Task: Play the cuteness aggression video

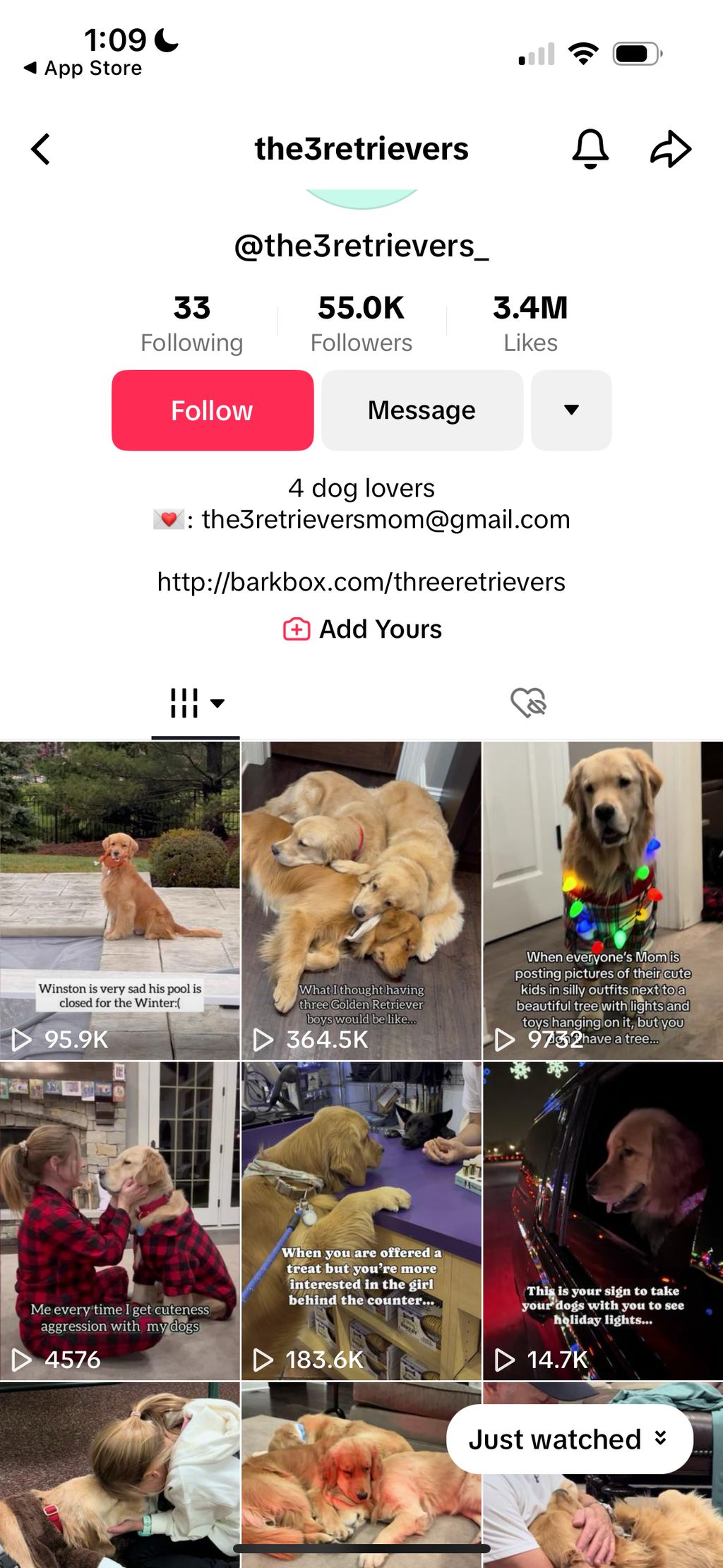Action: [120, 1220]
